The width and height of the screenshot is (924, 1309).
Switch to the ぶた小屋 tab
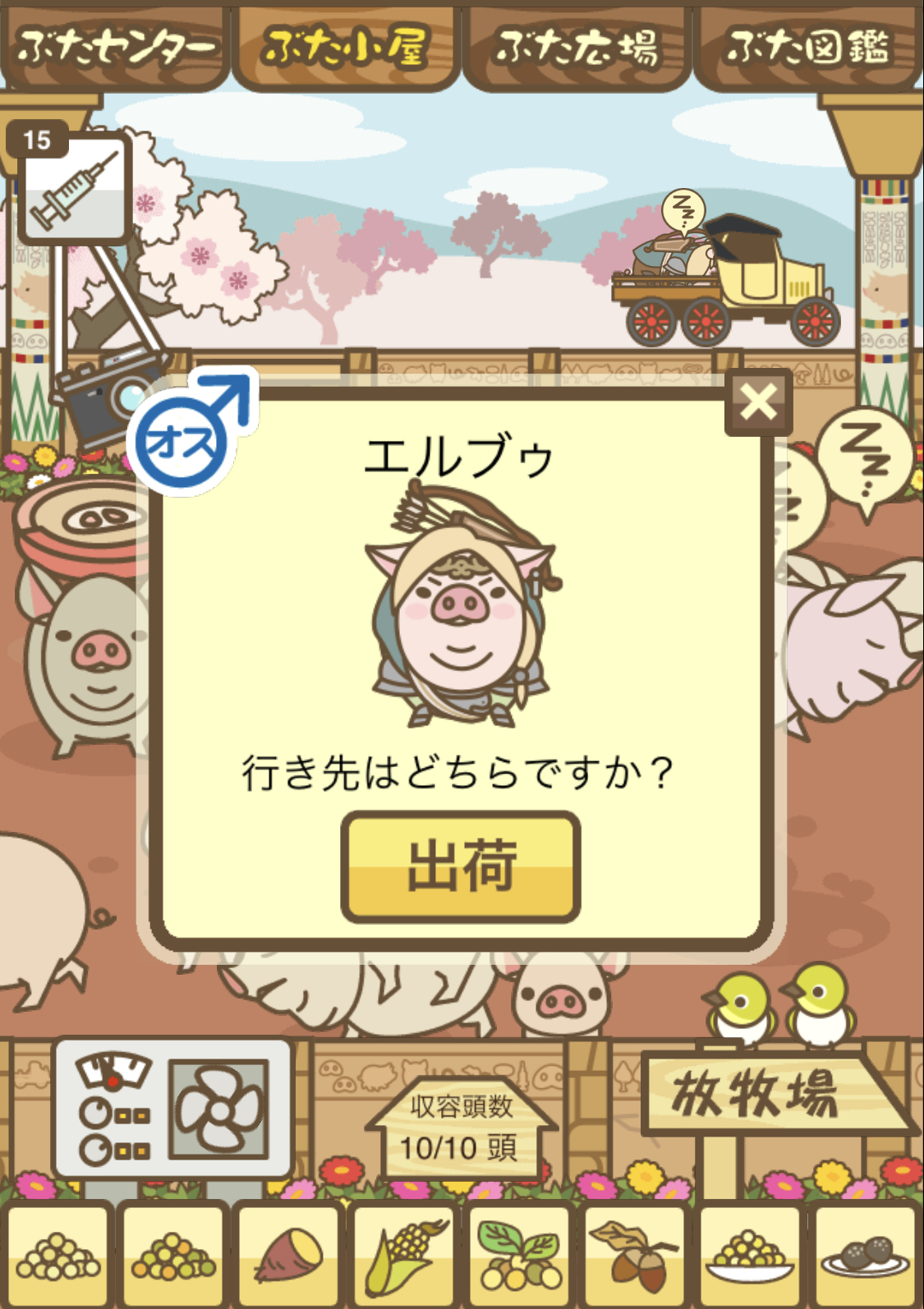(x=345, y=47)
